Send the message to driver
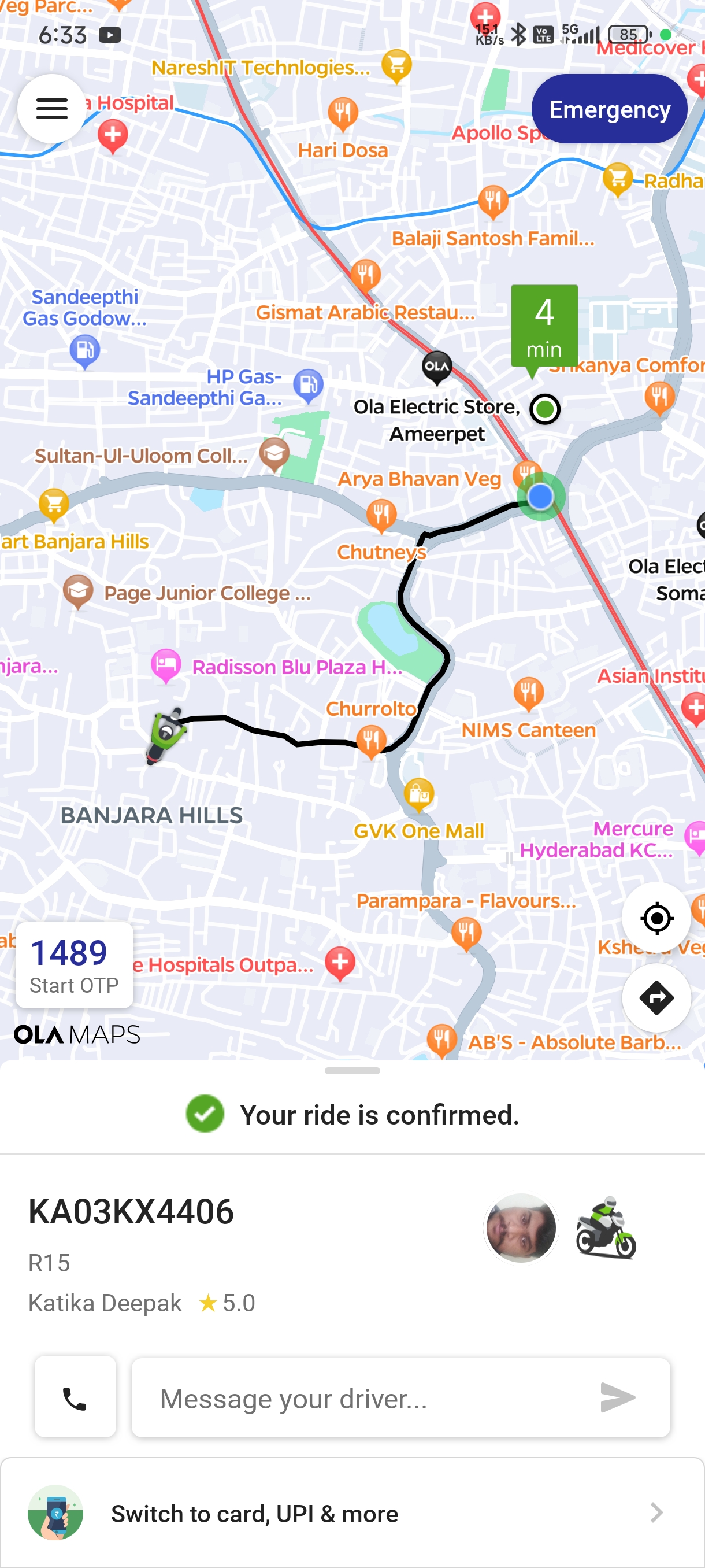This screenshot has height=1568, width=705. pos(617,1397)
